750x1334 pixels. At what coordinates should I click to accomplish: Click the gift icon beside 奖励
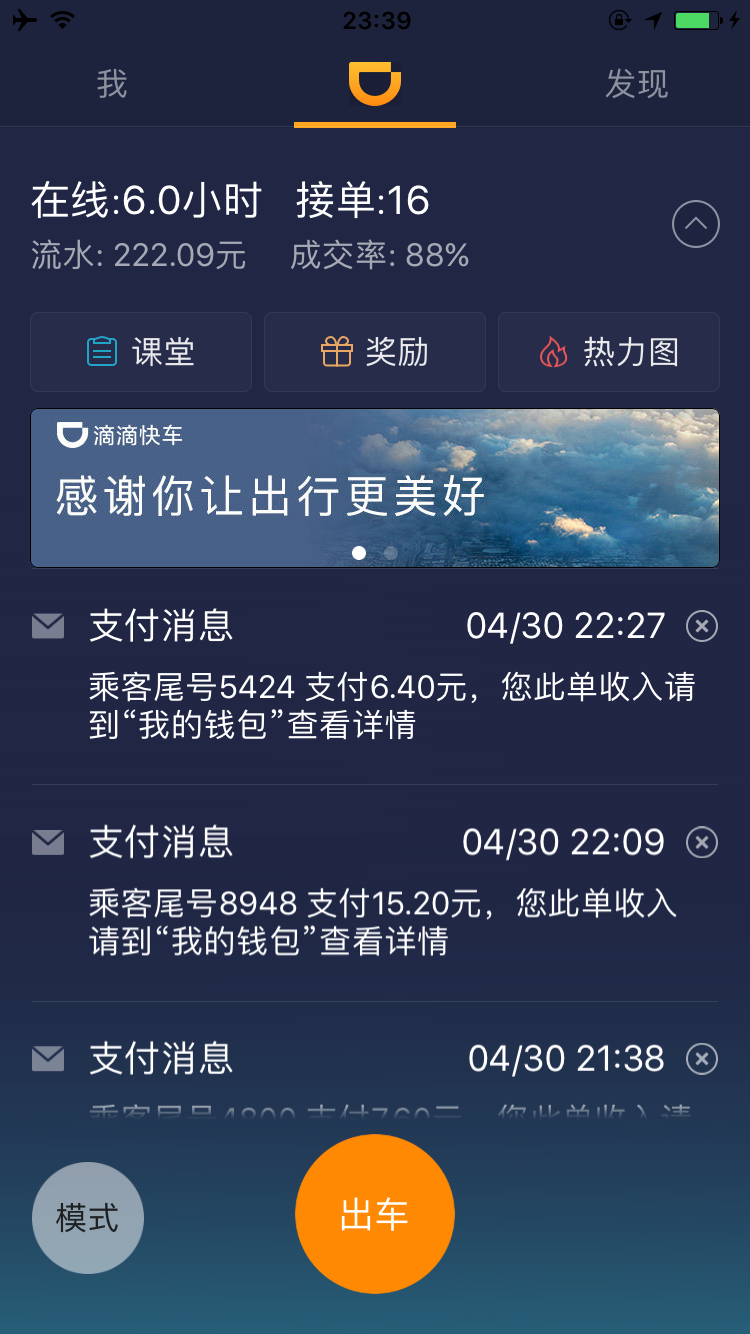(338, 352)
